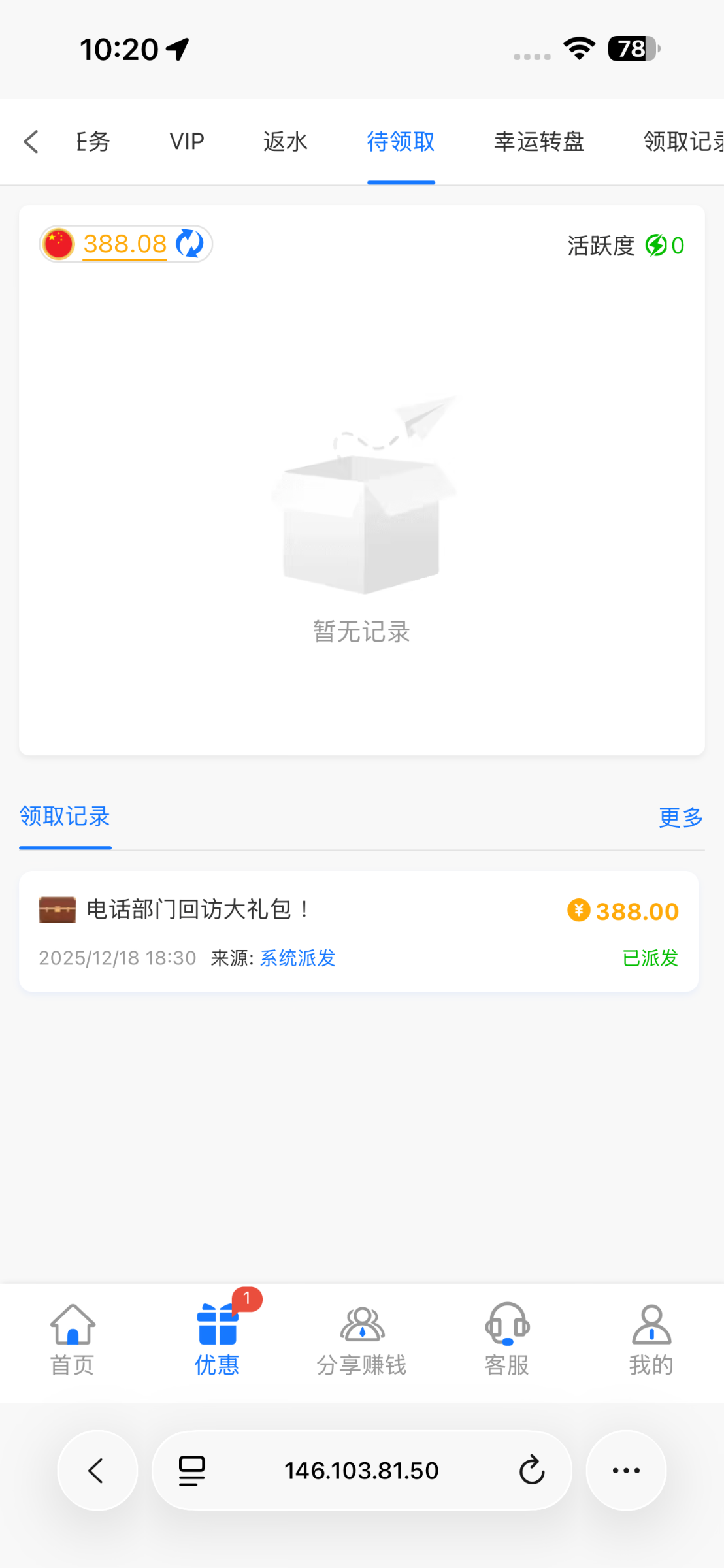Tap 更多 to view more records
Image resolution: width=724 pixels, height=1568 pixels.
pos(680,817)
